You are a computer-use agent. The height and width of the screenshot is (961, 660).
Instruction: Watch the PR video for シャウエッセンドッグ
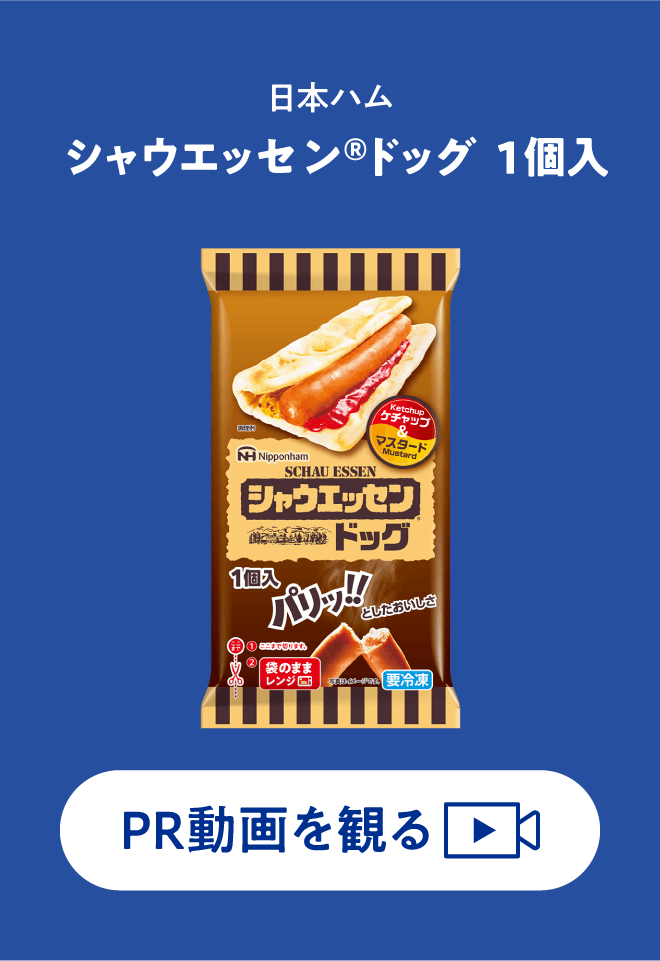click(x=330, y=830)
